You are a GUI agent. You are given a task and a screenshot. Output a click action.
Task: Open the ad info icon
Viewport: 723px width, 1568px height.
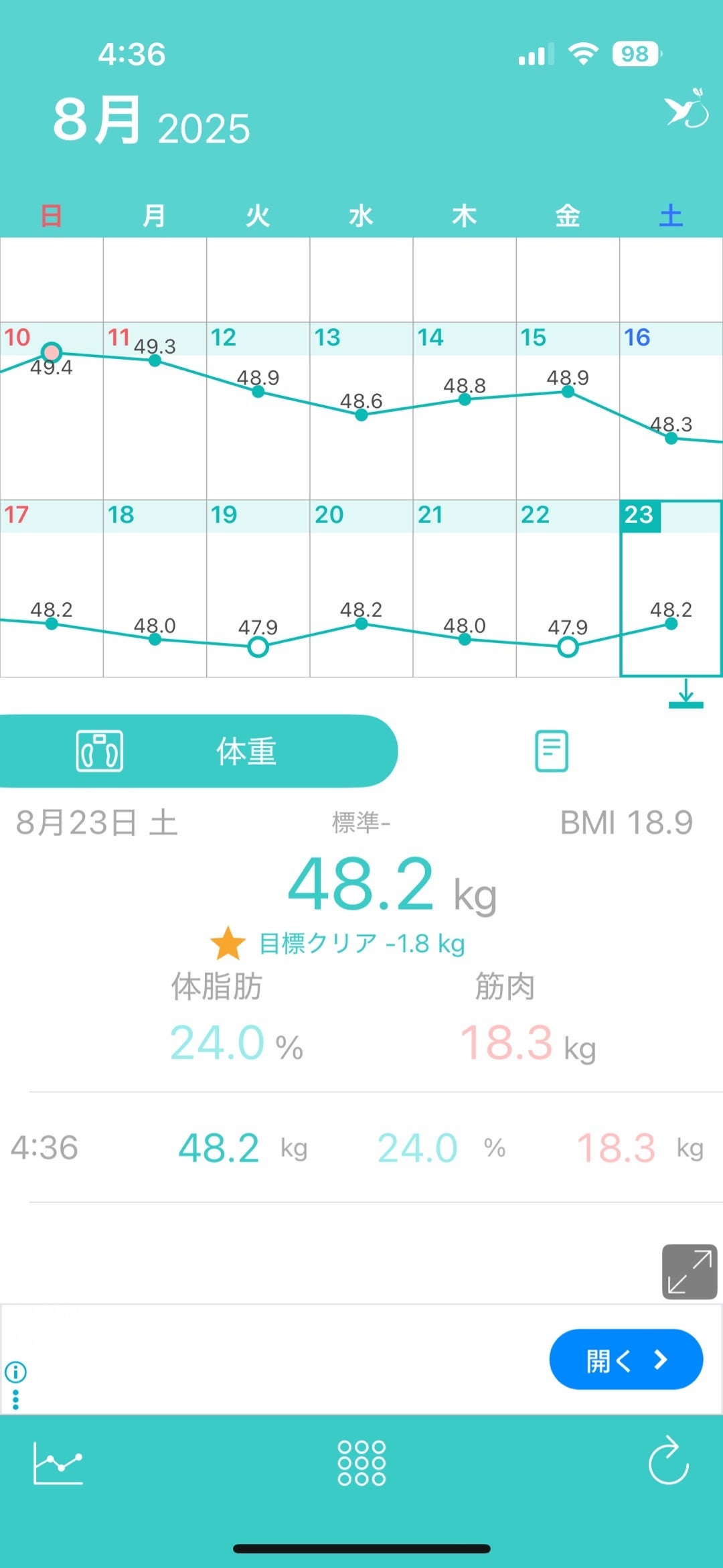click(16, 1372)
